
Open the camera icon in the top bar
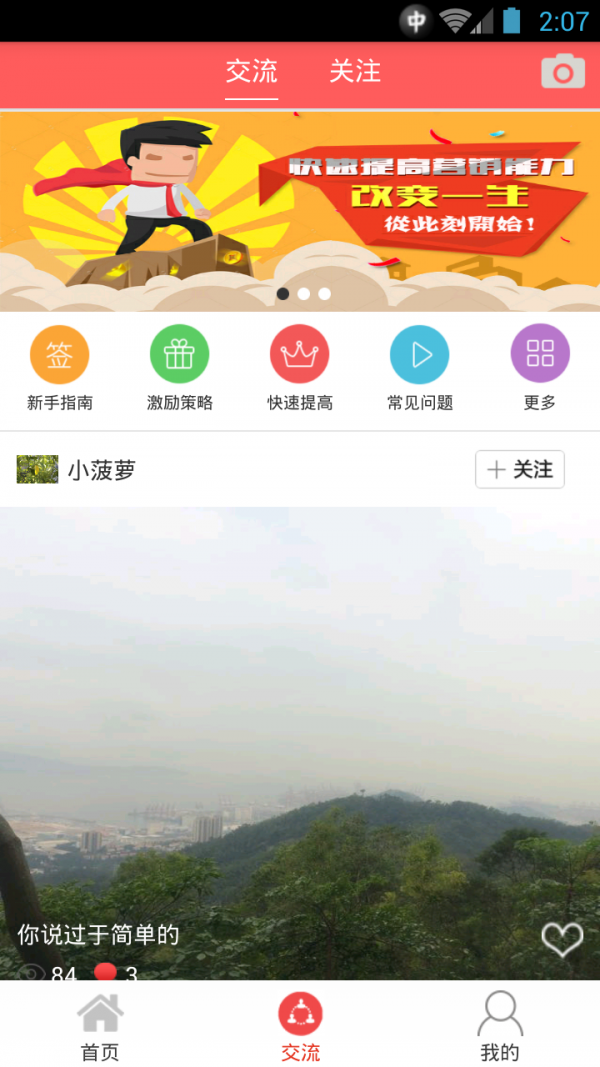click(x=562, y=72)
